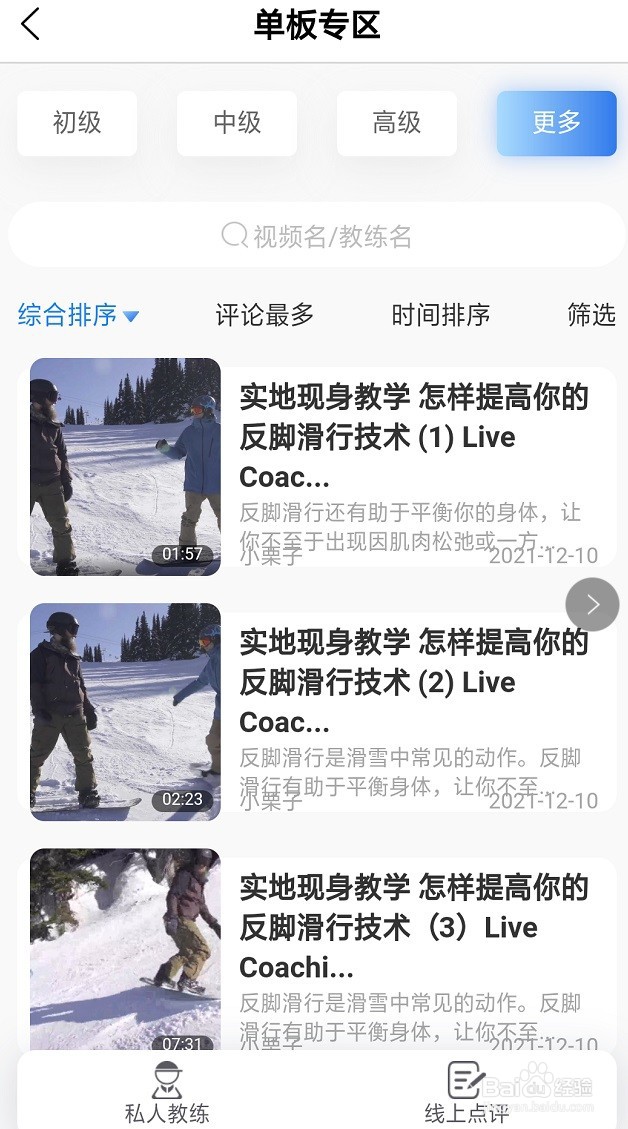Tap the 更多 button
628x1129 pixels.
(556, 123)
